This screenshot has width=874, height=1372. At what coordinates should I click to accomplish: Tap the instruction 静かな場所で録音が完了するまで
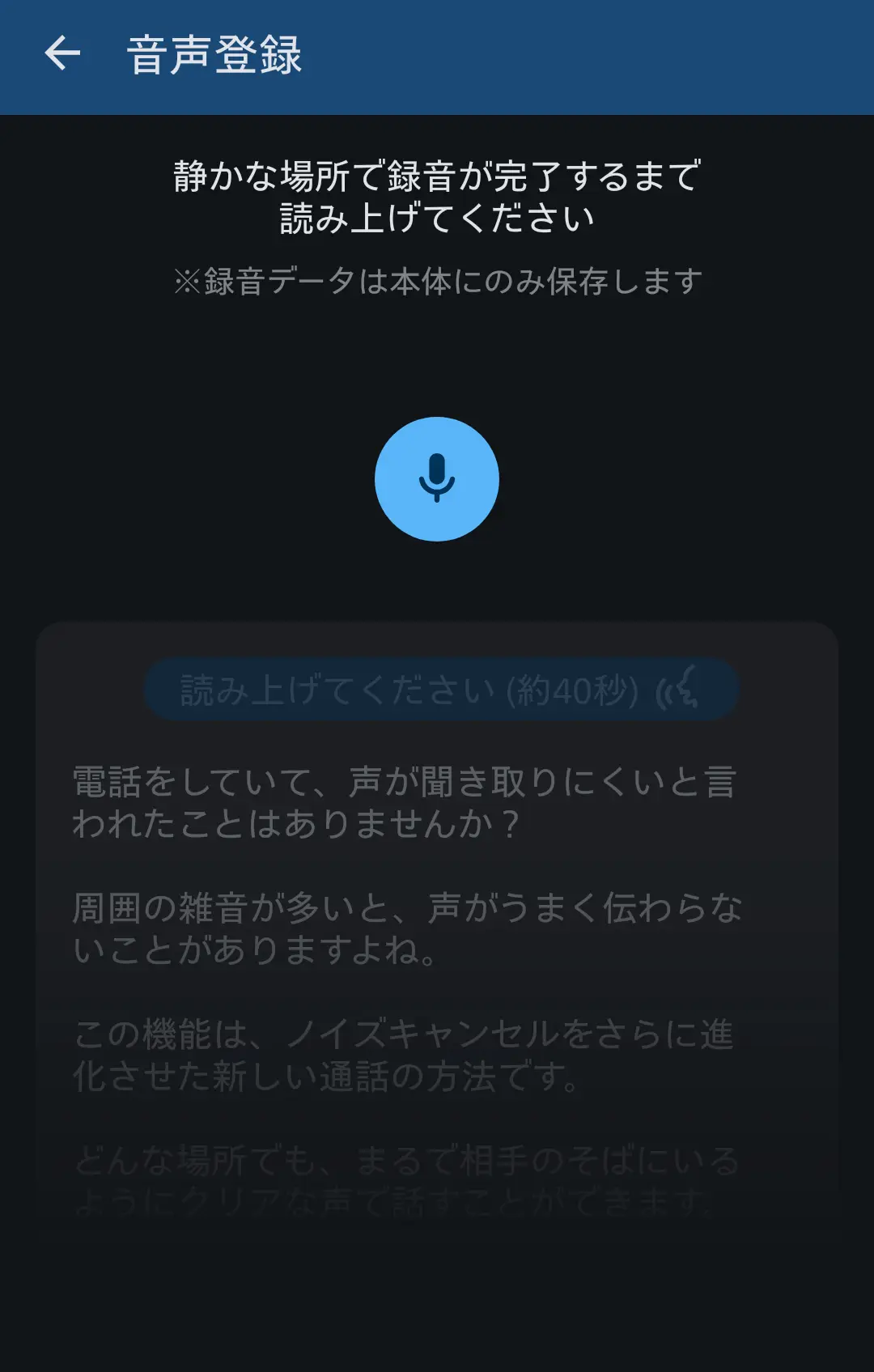tap(437, 194)
